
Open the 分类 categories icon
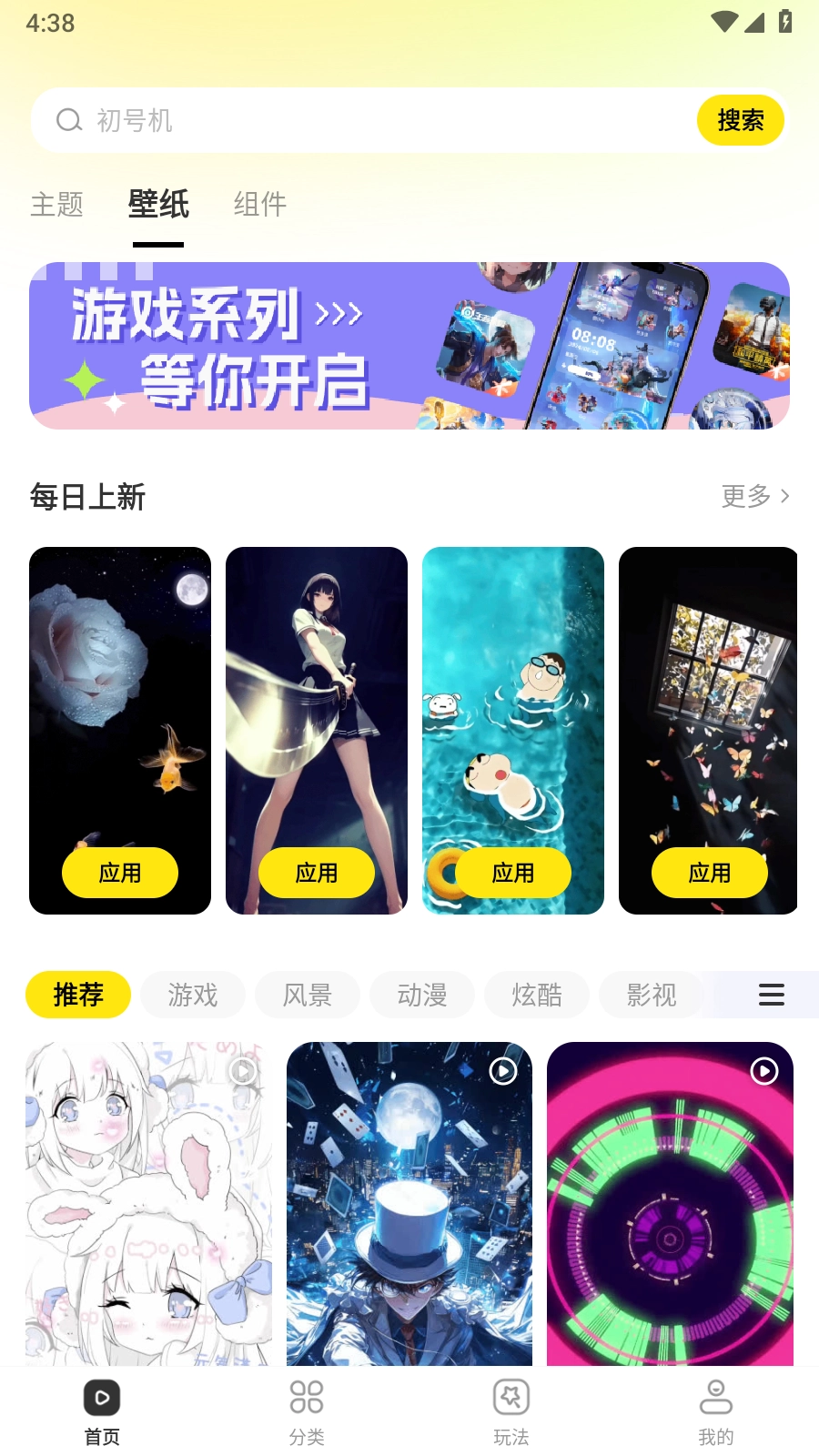[x=307, y=1398]
